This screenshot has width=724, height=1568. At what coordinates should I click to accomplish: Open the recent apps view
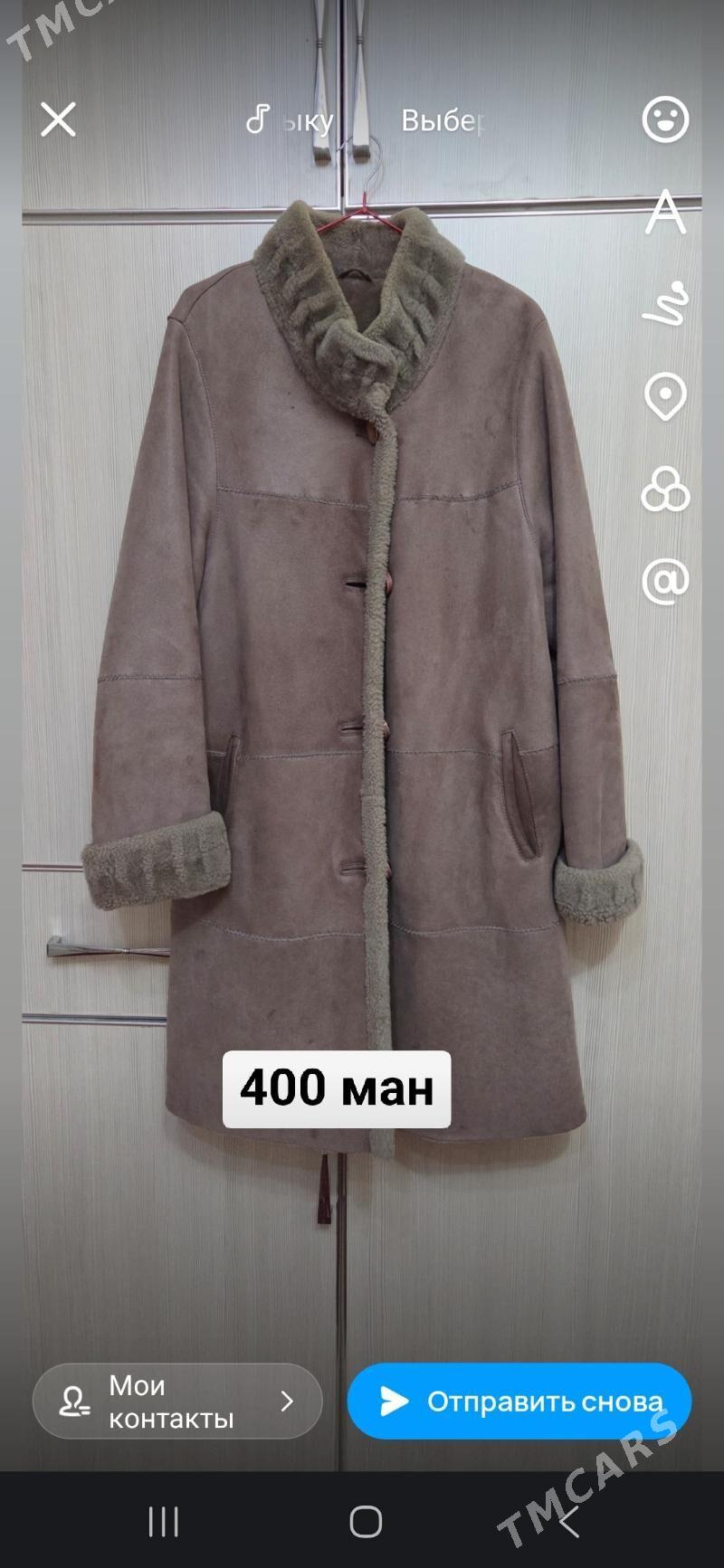click(x=164, y=1523)
